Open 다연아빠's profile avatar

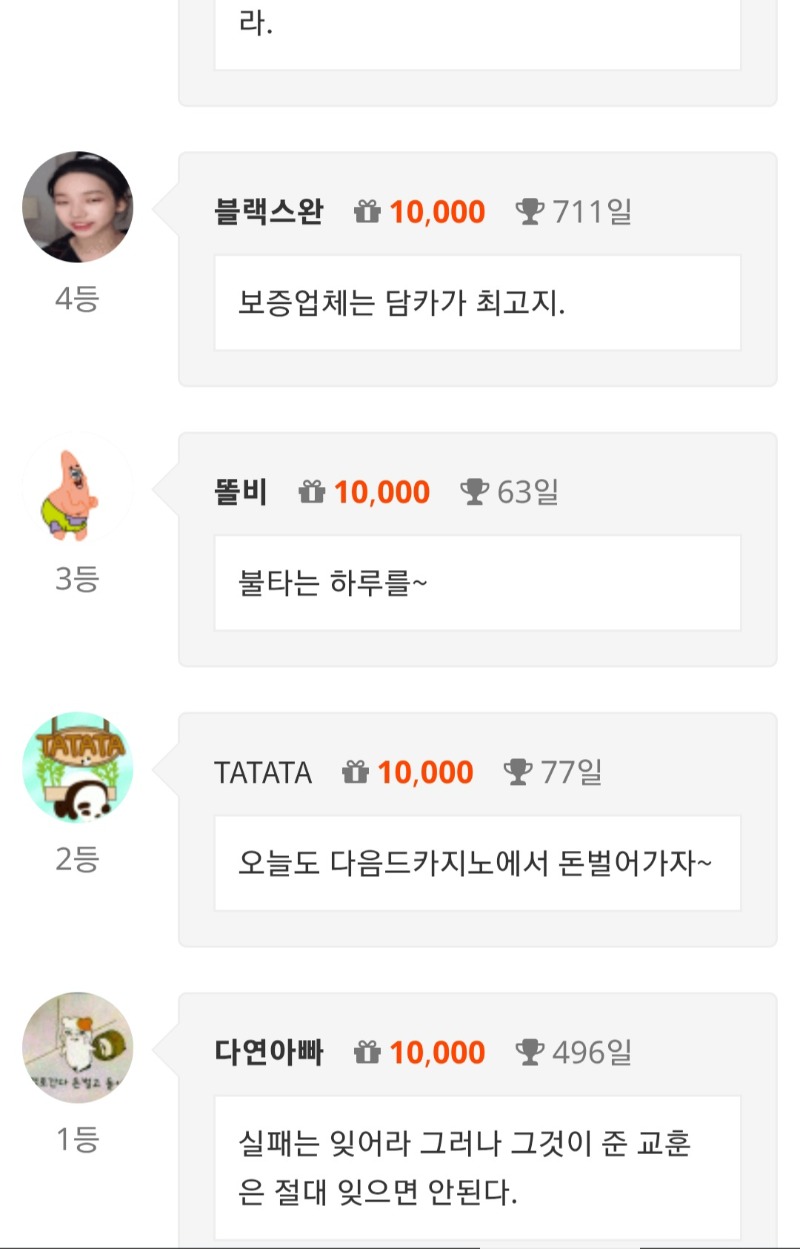(77, 1047)
